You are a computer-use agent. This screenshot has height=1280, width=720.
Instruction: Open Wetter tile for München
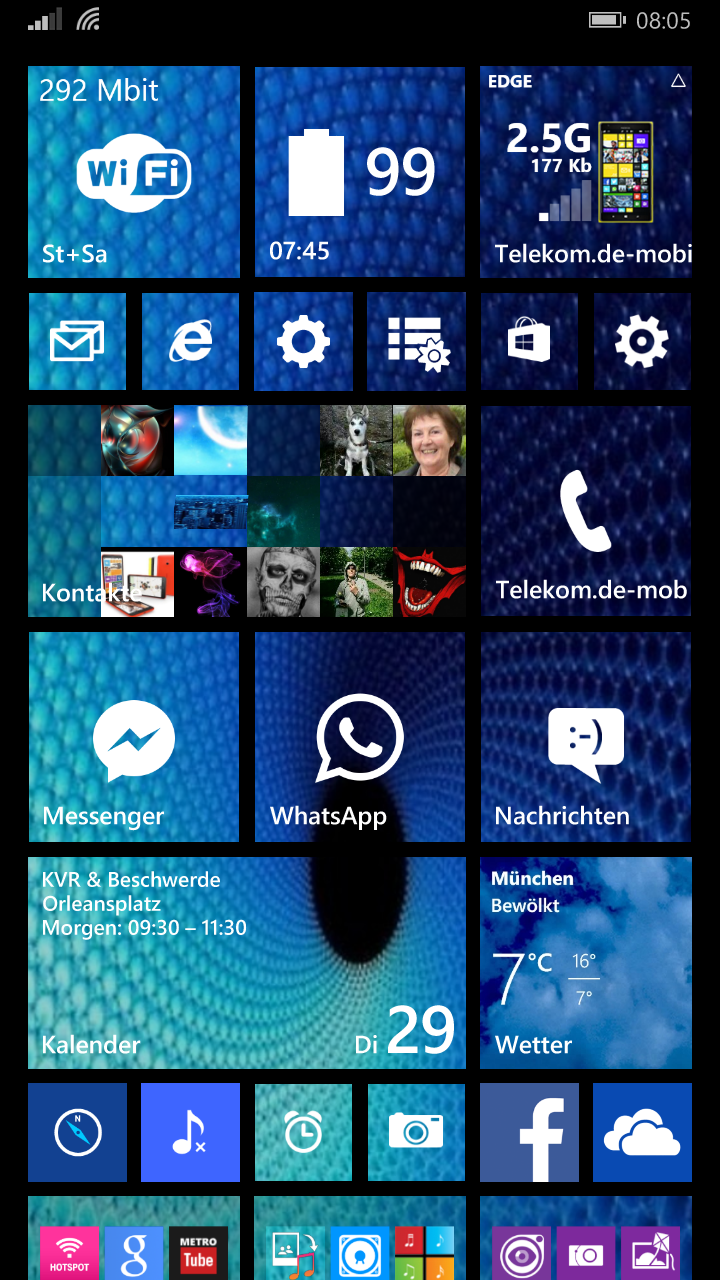point(586,963)
